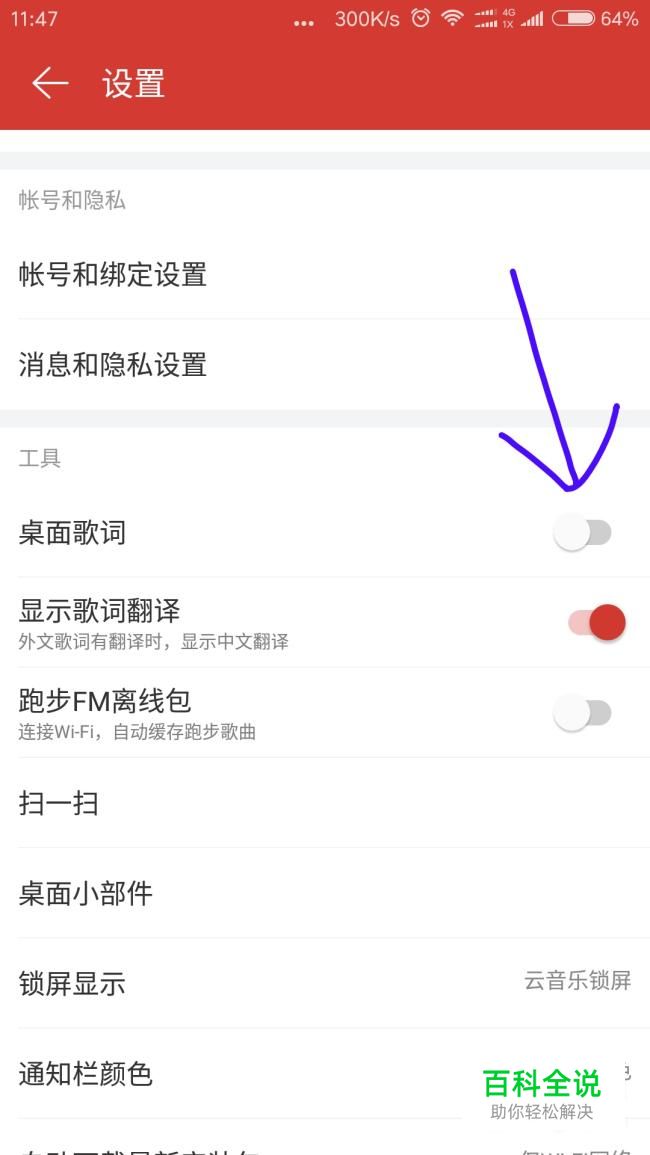Image resolution: width=650 pixels, height=1155 pixels.
Task: Turn off 显示歌词翻译
Action: (x=596, y=622)
